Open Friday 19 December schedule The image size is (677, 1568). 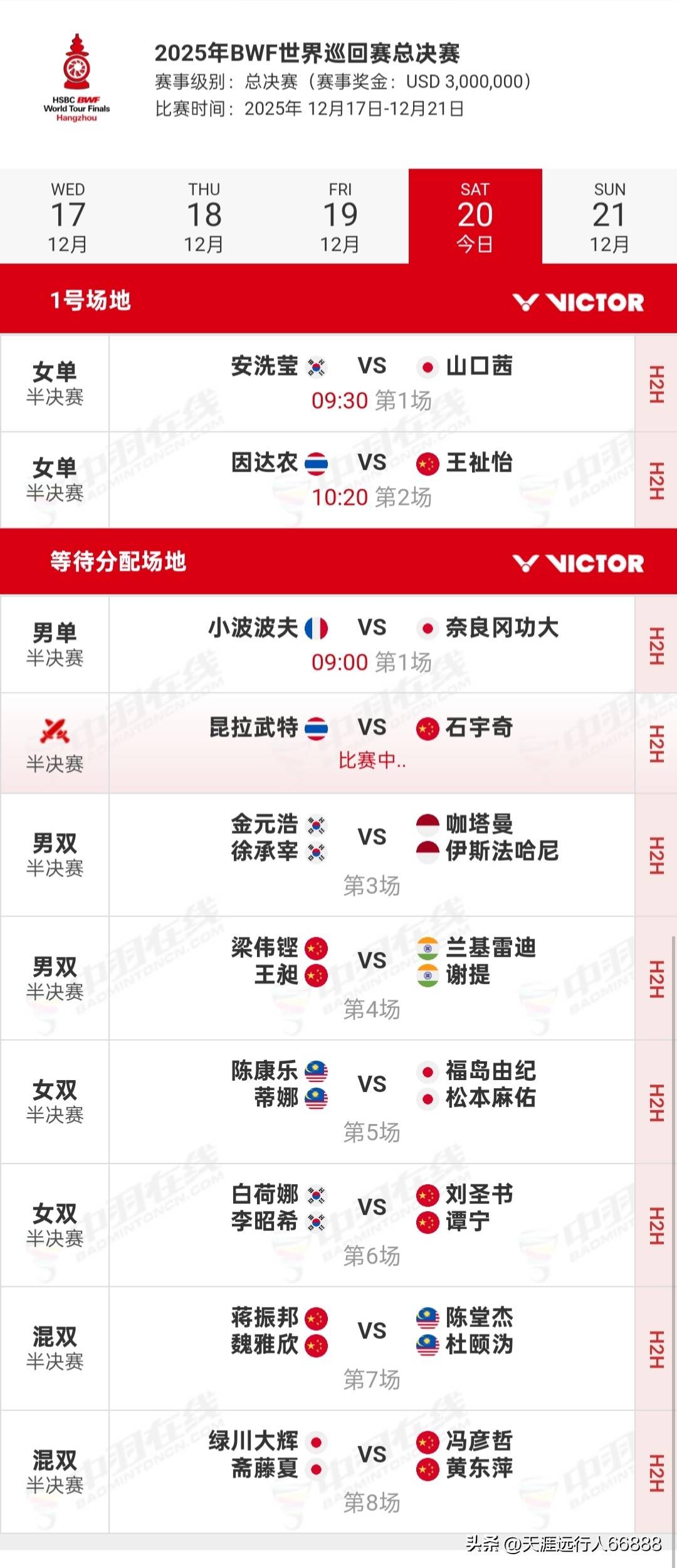click(340, 216)
